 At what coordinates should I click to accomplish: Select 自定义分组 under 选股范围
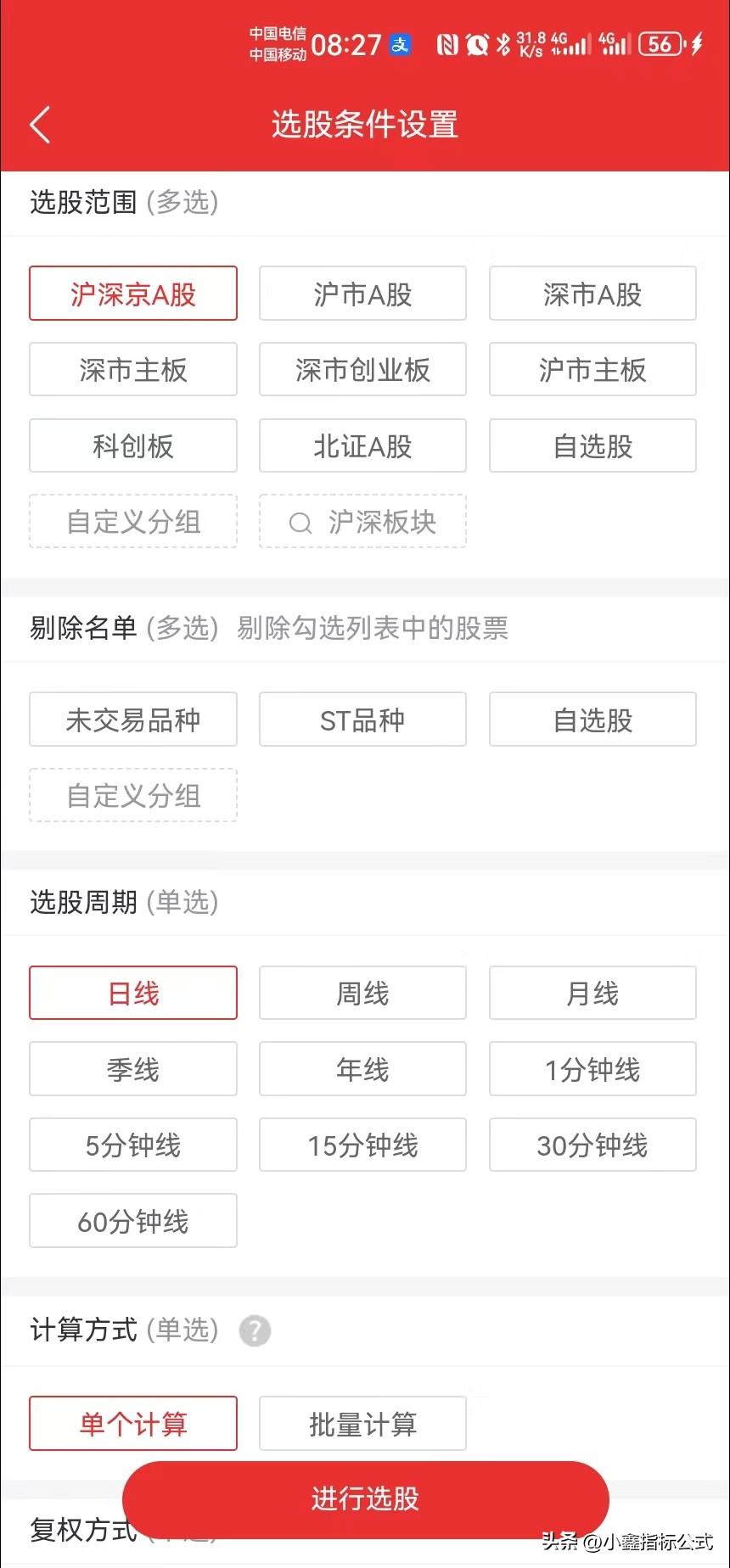click(x=133, y=521)
